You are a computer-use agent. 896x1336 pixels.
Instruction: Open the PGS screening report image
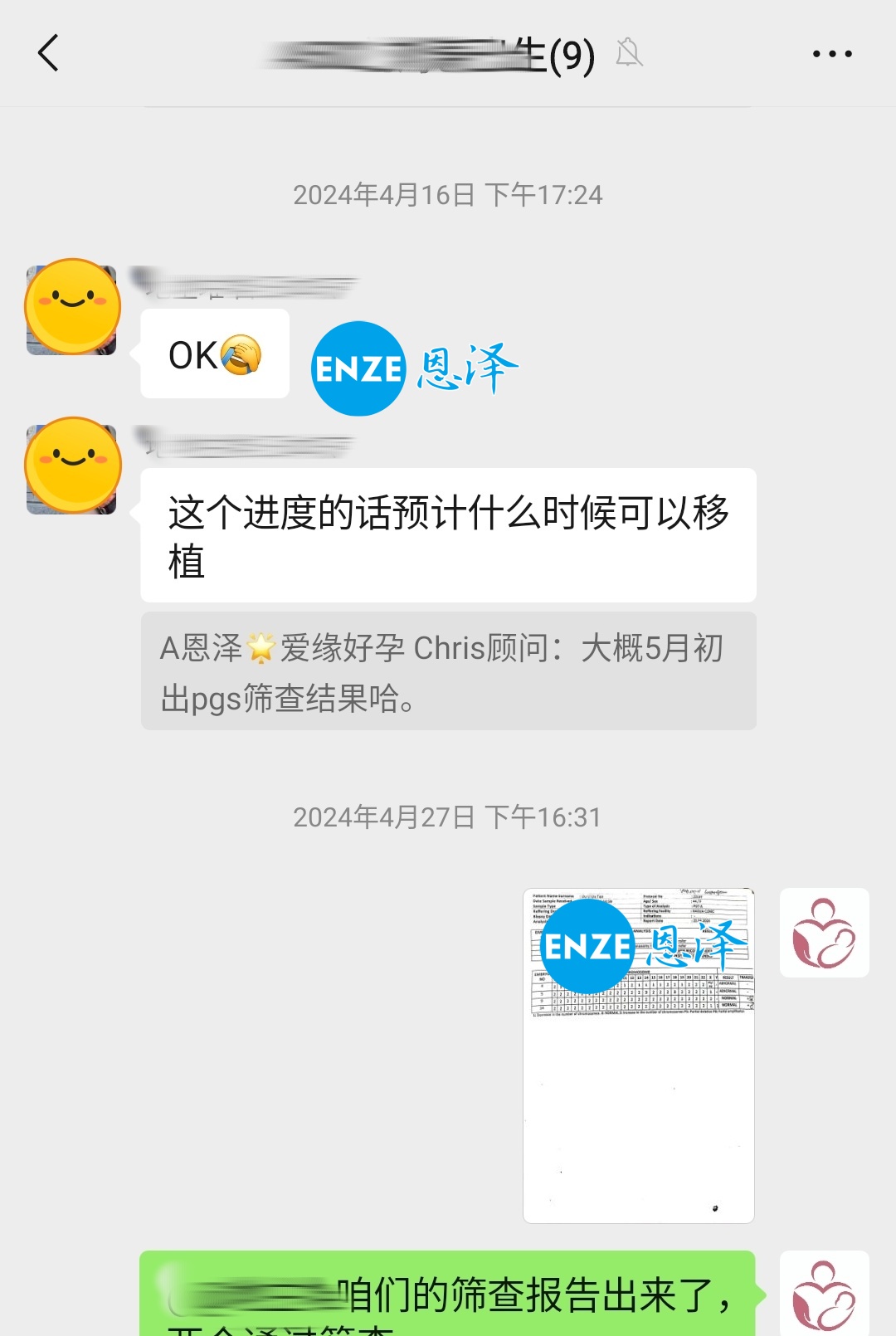[x=639, y=1054]
